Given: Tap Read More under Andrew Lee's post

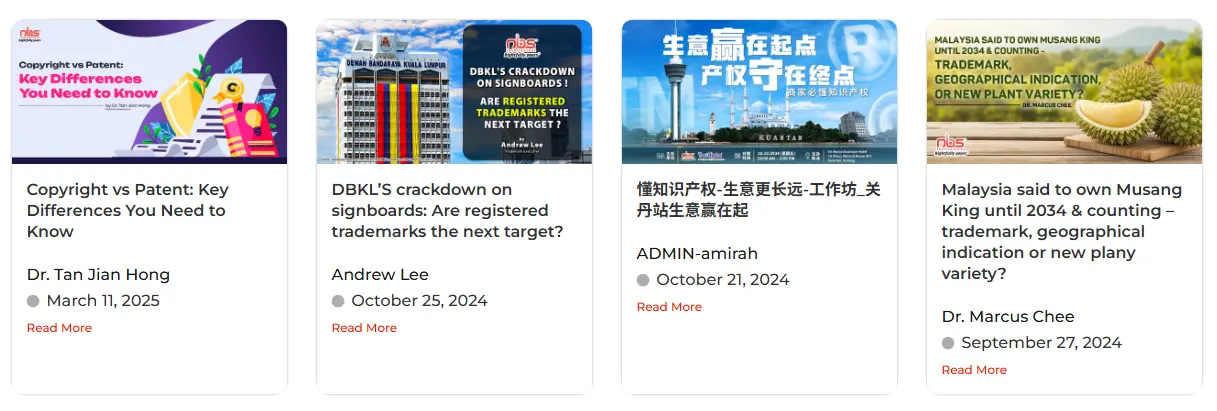Looking at the screenshot, I should [x=364, y=328].
